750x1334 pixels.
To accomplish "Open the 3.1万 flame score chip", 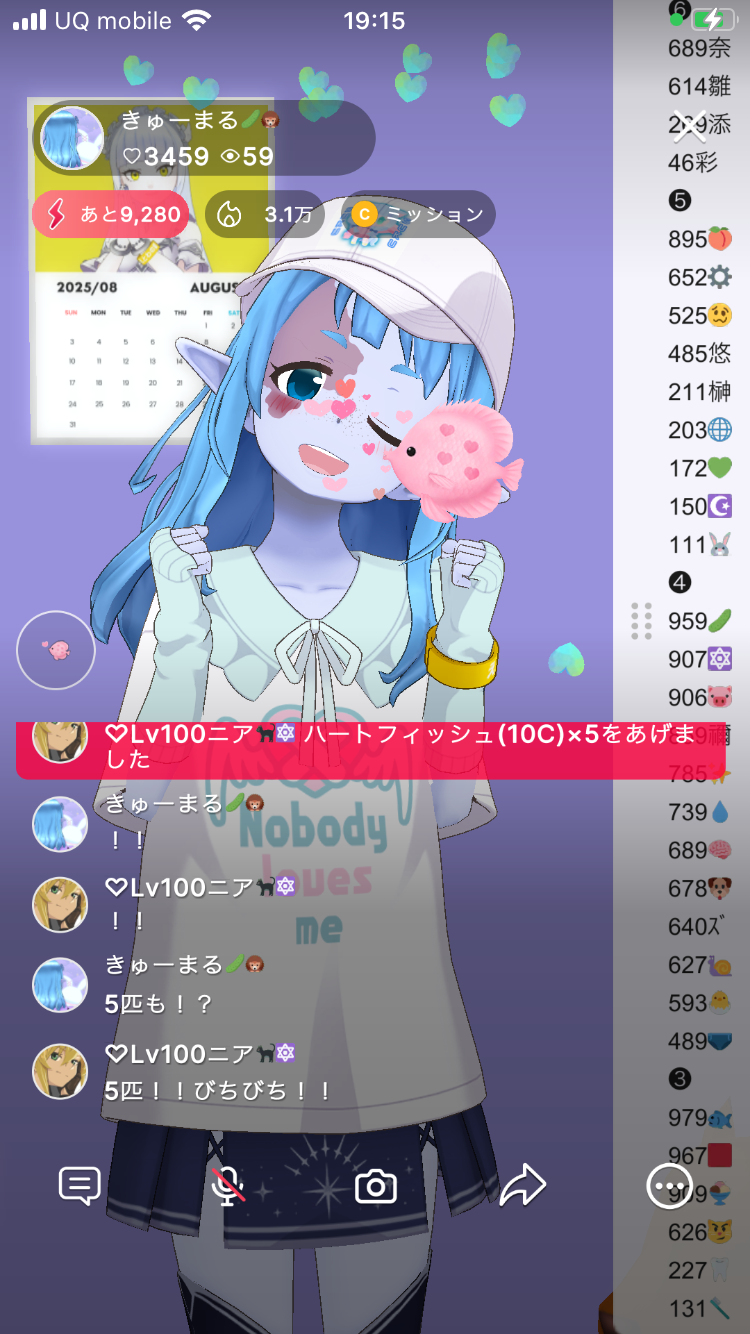I will point(265,214).
